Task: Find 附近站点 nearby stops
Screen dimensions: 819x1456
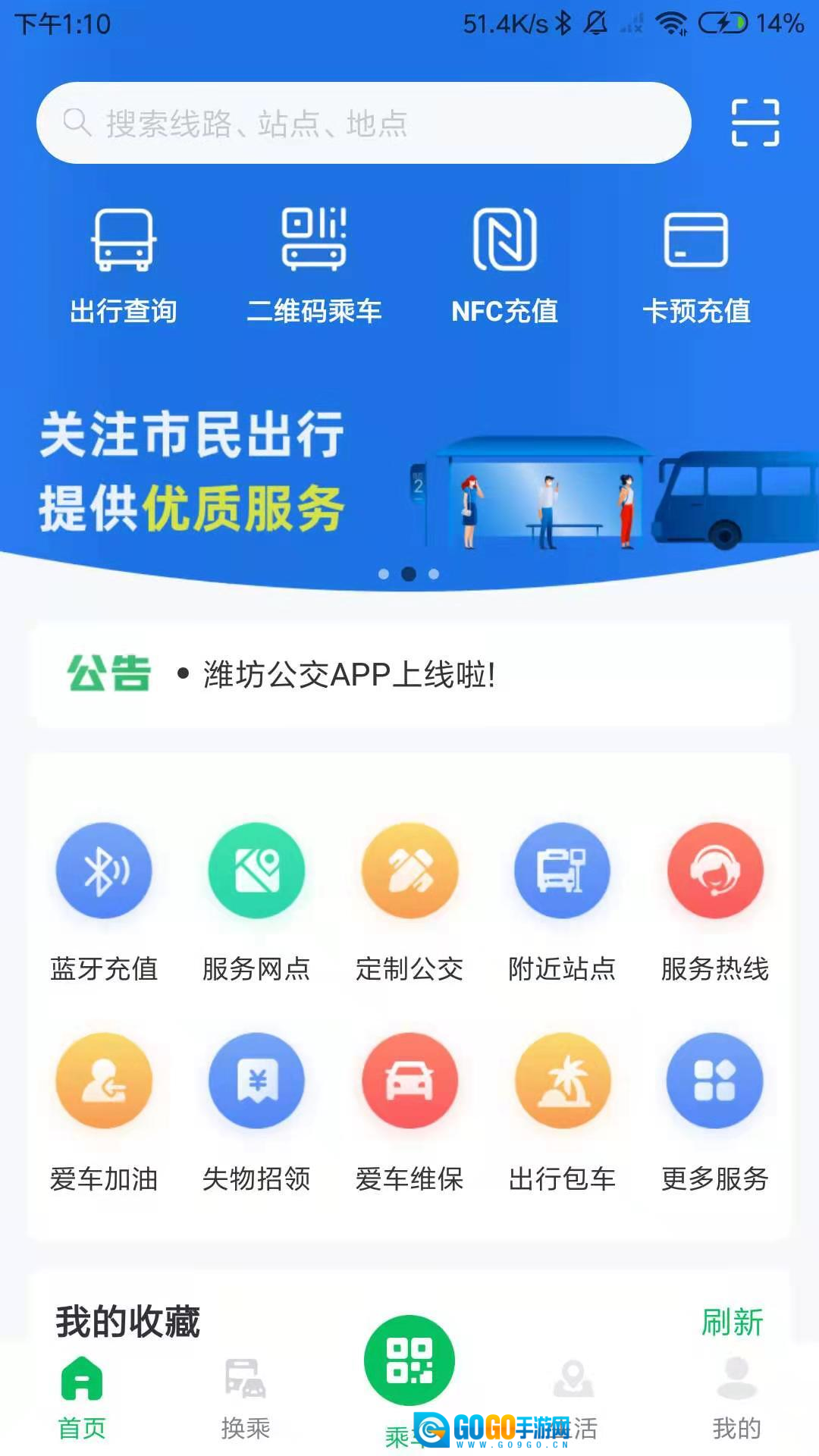Action: [562, 900]
